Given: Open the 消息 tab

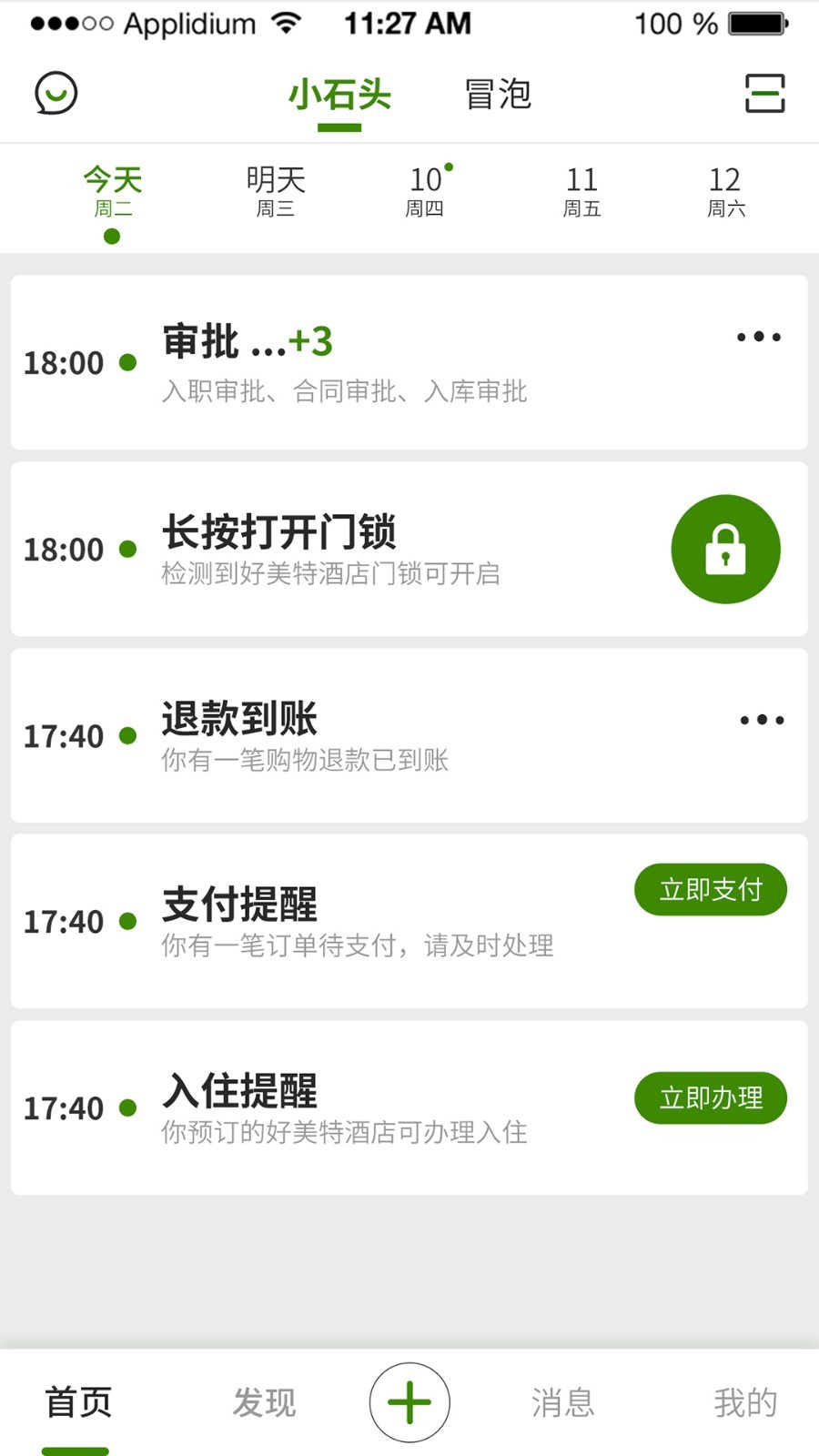Looking at the screenshot, I should click(562, 1402).
